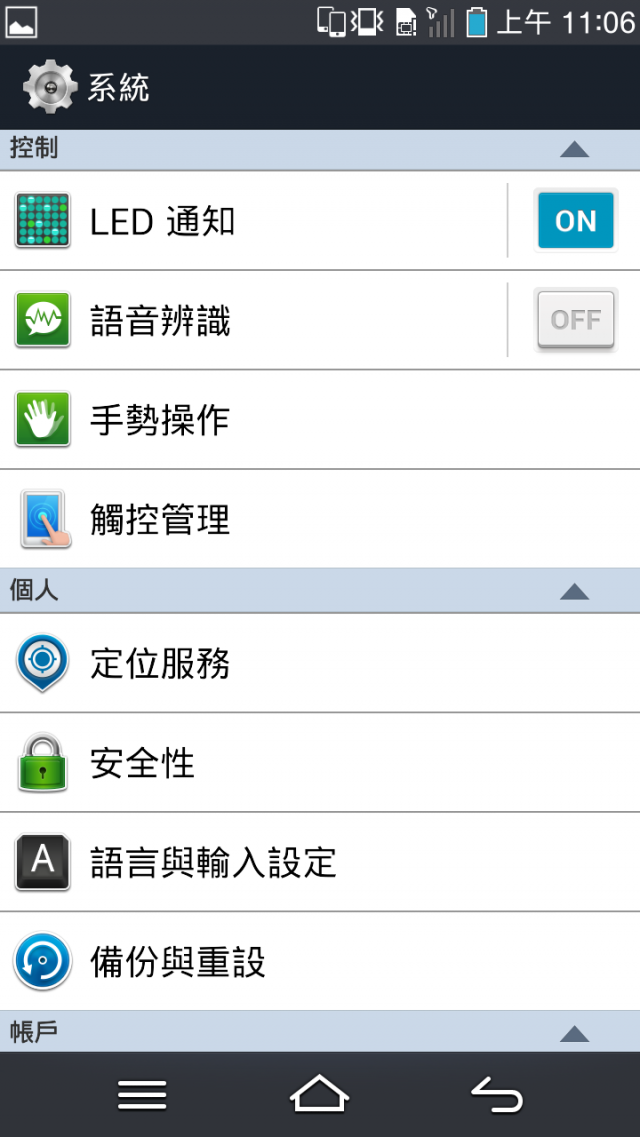This screenshot has height=1138, width=640.
Task: Open 定位服務
Action: (320, 663)
